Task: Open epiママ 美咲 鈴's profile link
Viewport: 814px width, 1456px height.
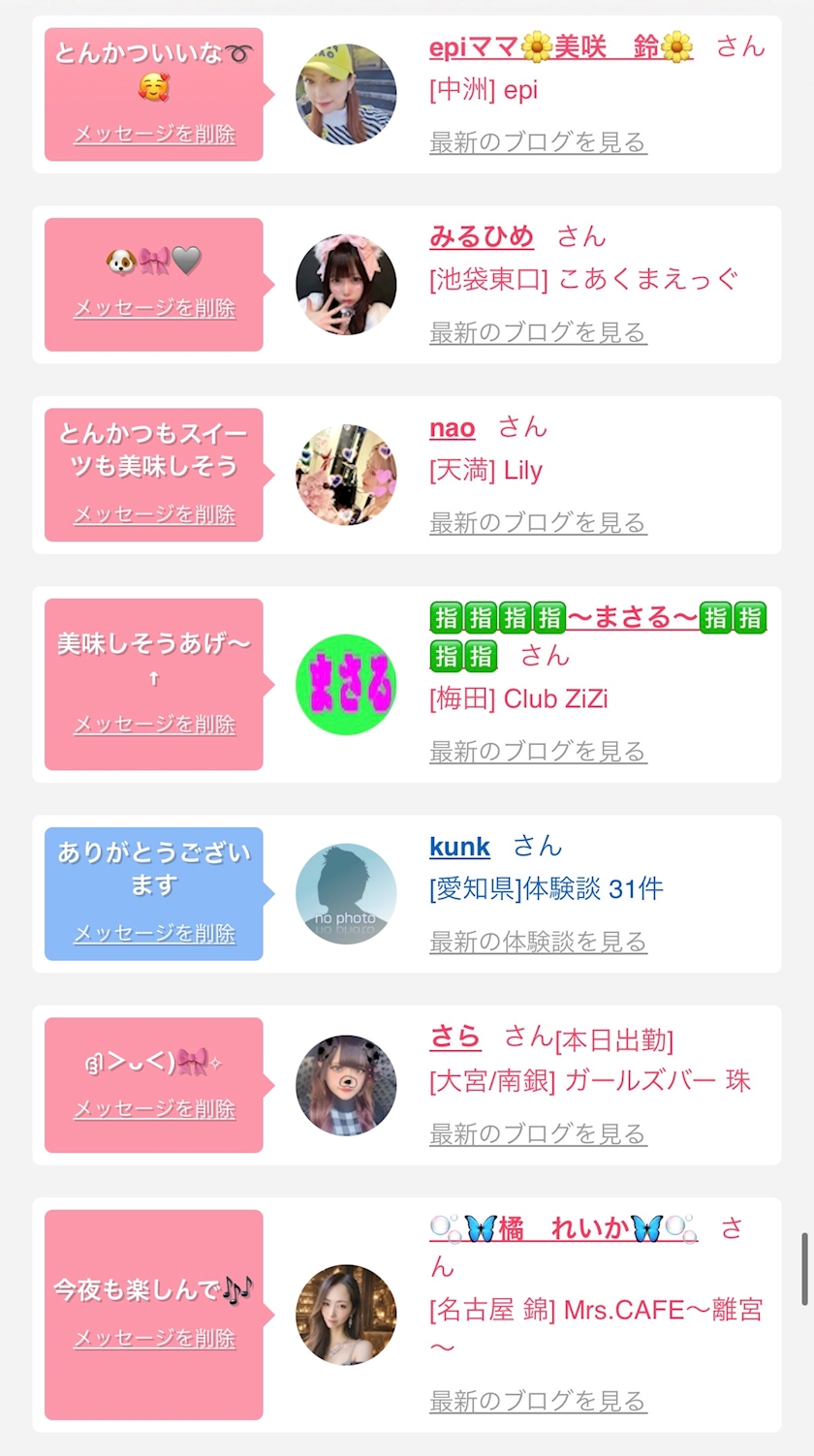Action: (x=560, y=46)
